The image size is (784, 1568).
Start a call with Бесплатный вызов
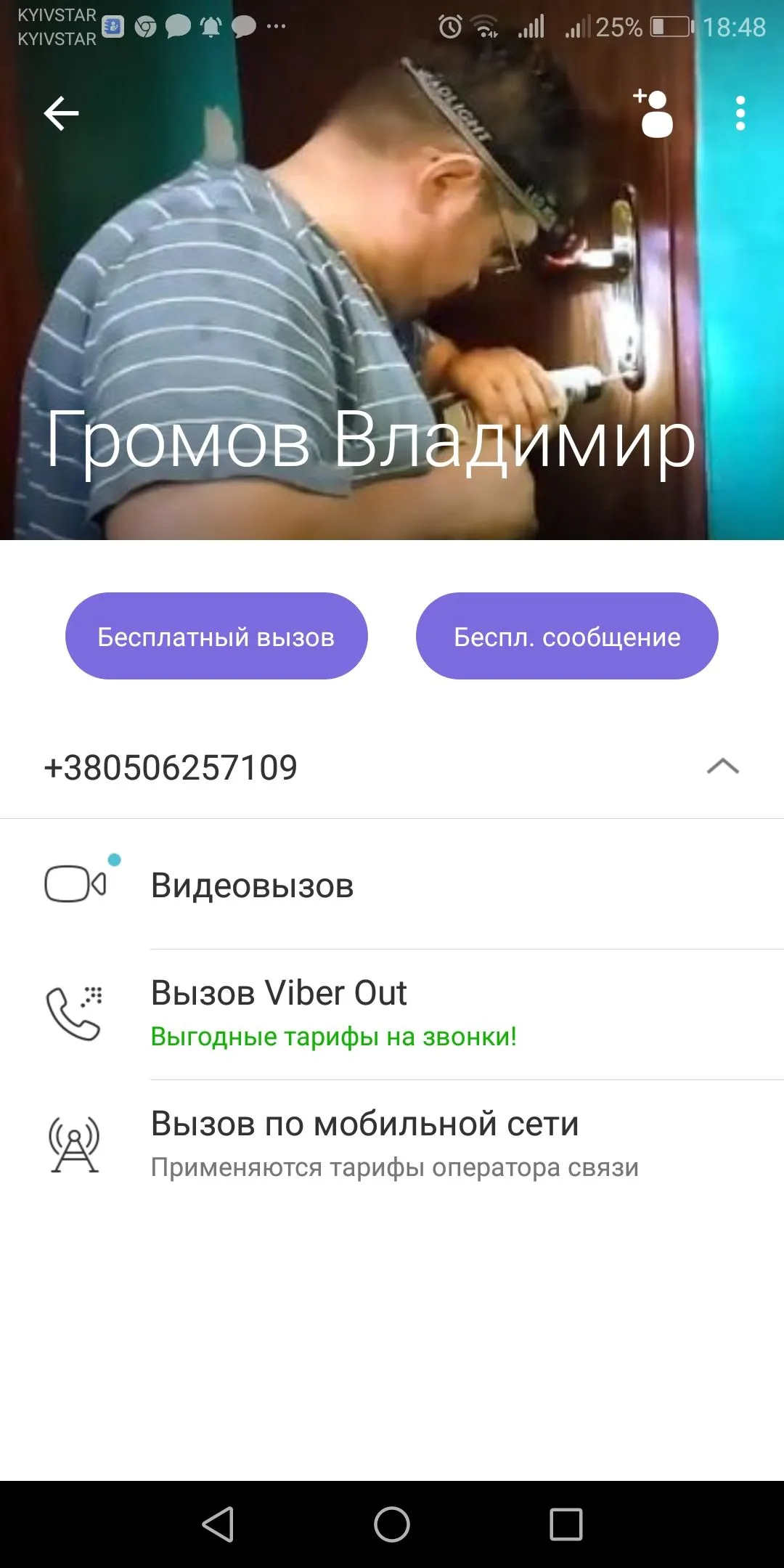tap(216, 637)
